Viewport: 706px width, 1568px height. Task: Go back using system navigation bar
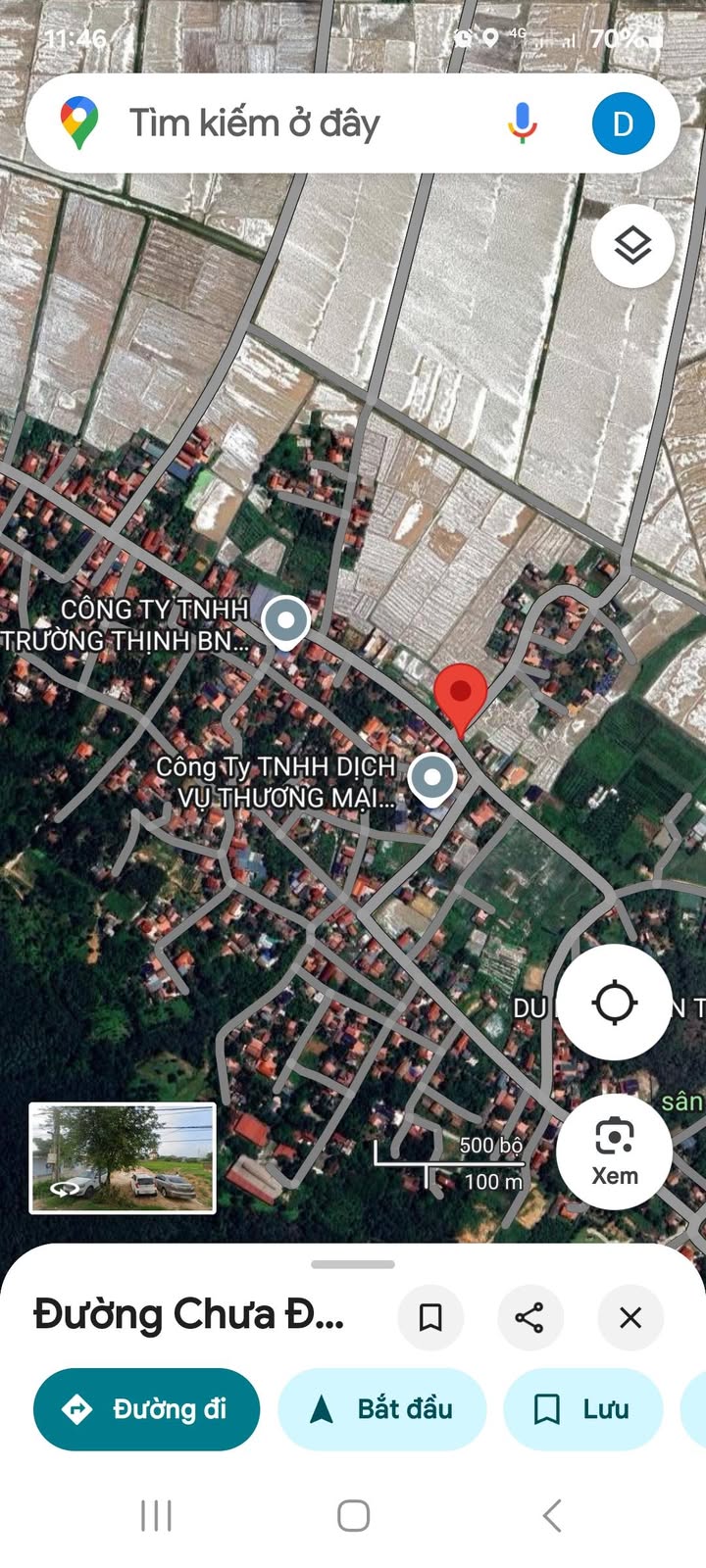(x=552, y=1515)
